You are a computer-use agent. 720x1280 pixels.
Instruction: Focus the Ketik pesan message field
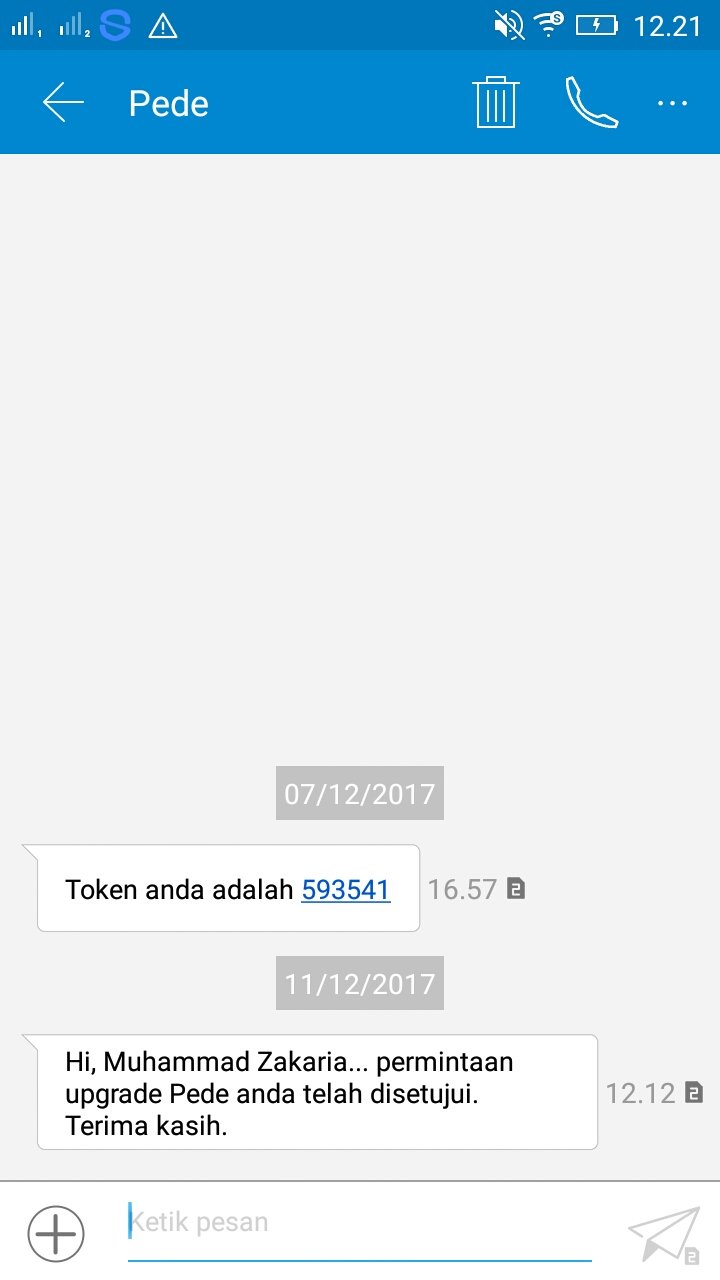(x=360, y=1224)
